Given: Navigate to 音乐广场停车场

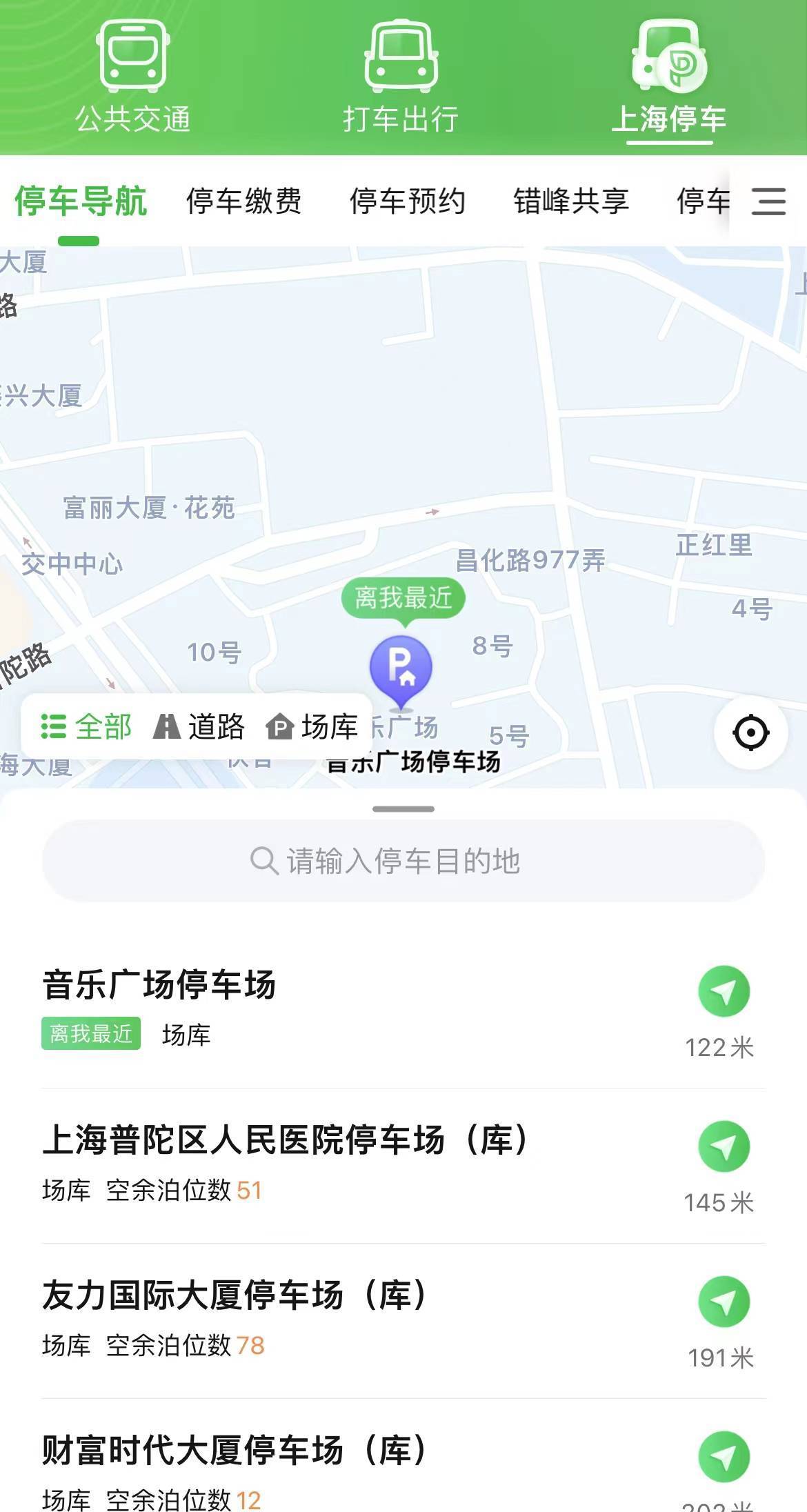Looking at the screenshot, I should [724, 992].
